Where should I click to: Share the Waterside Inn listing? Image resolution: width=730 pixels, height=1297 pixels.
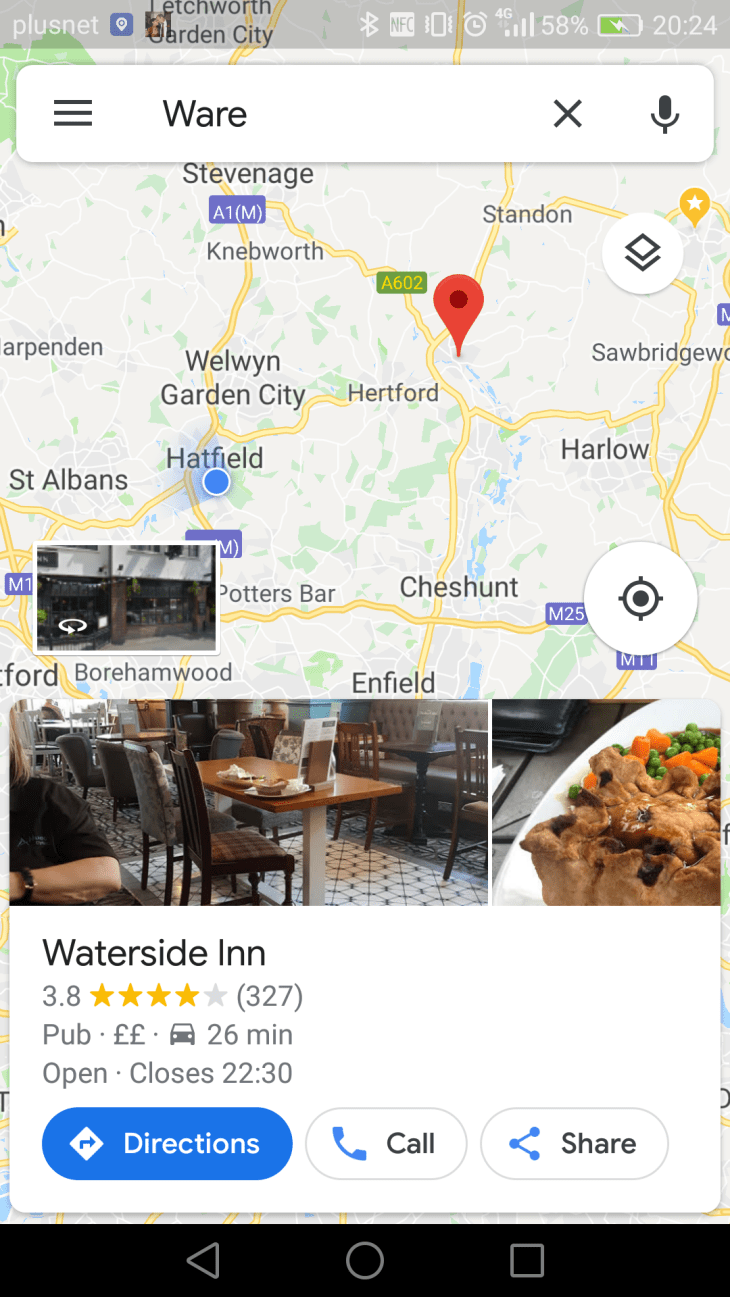[574, 1143]
